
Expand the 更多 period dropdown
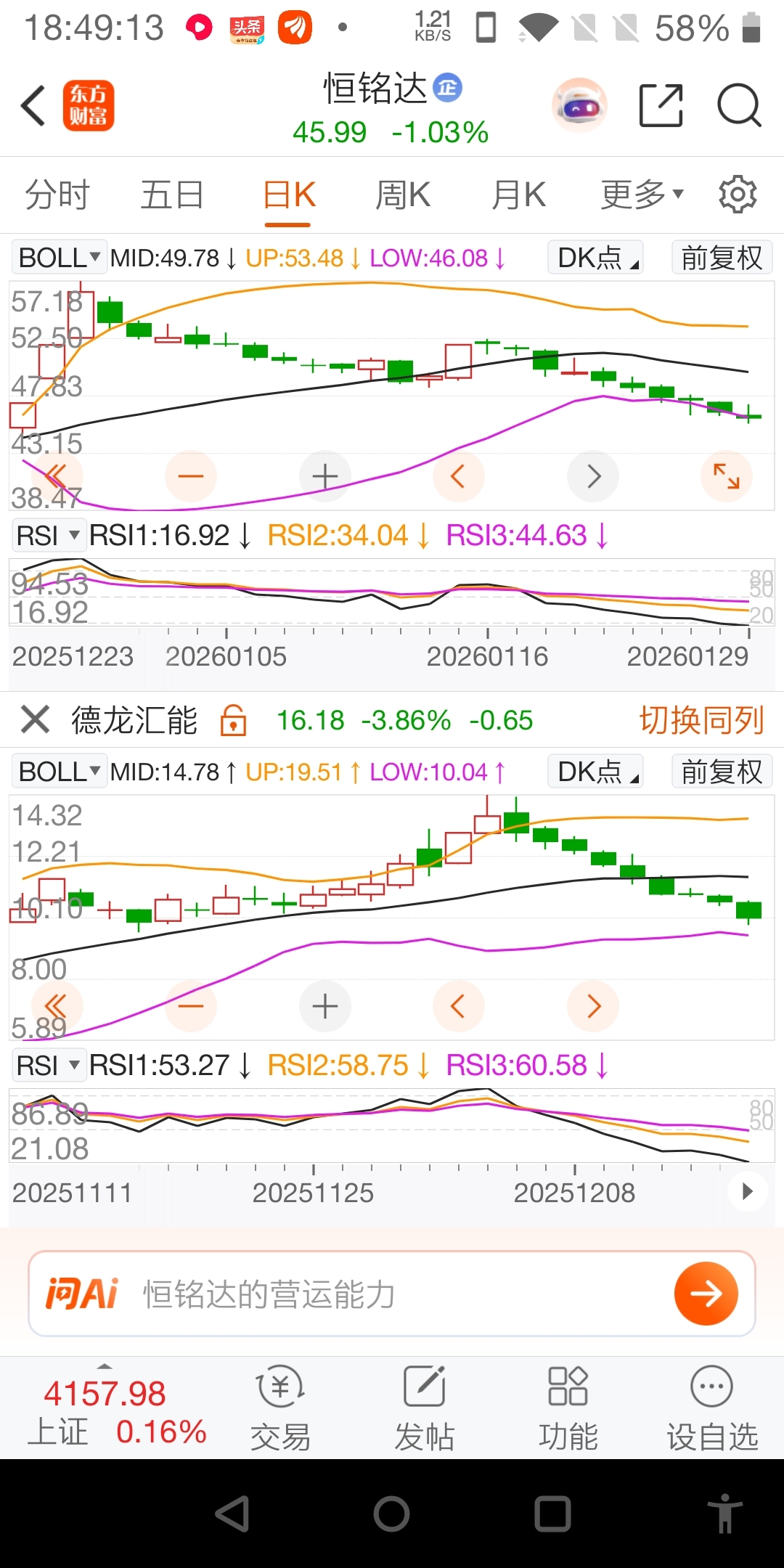(642, 195)
